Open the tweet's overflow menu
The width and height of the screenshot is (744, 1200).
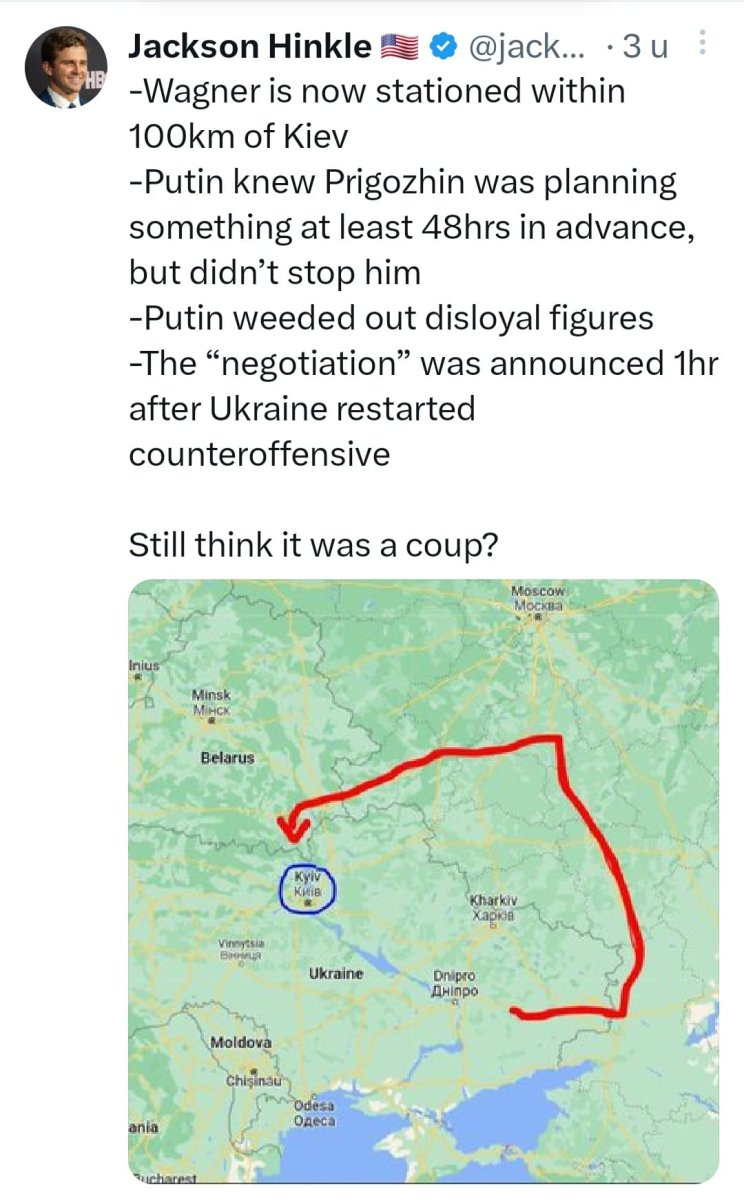pos(701,45)
